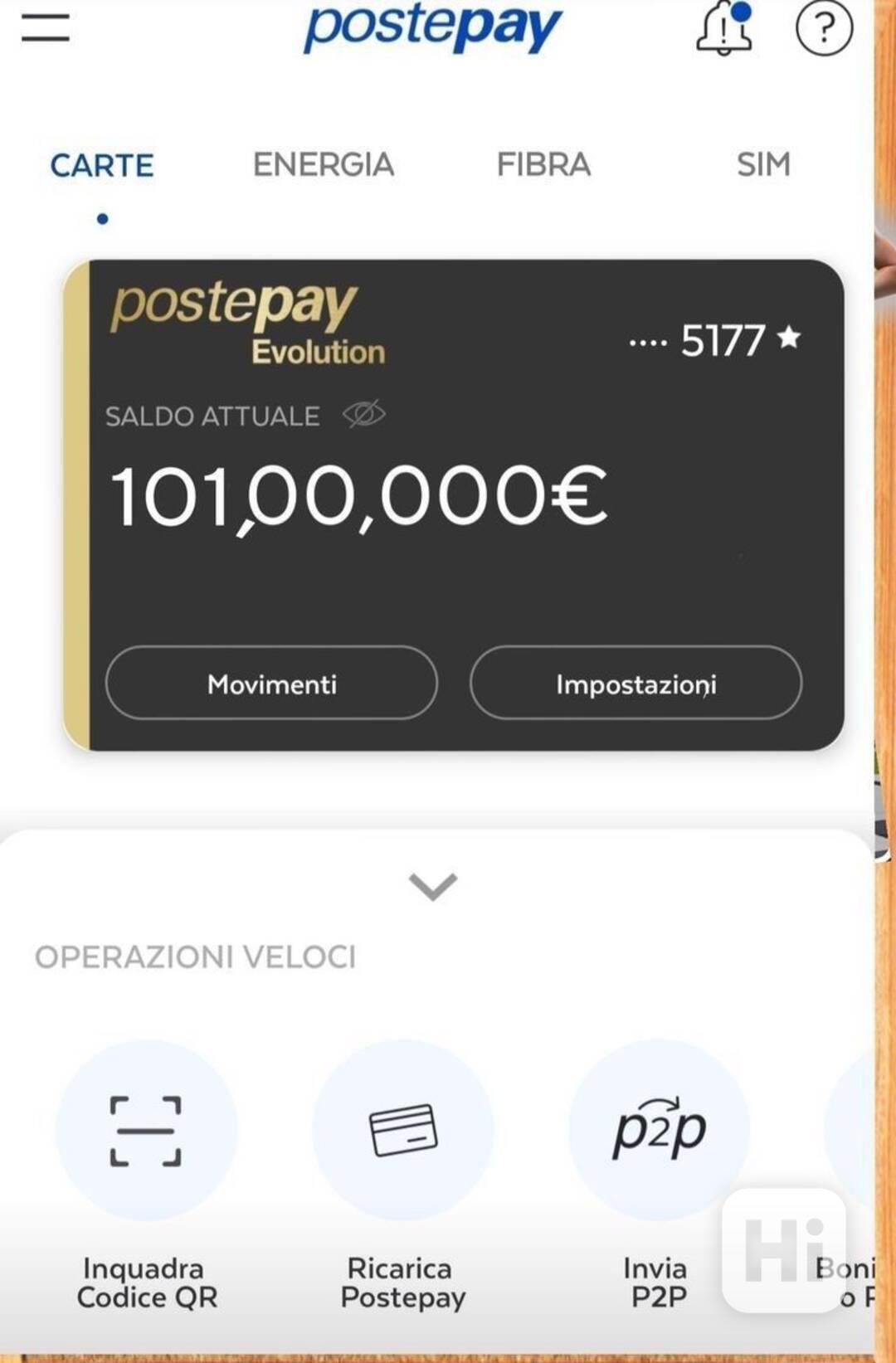Launch Inquadra Codice QR scanner

click(x=146, y=1130)
